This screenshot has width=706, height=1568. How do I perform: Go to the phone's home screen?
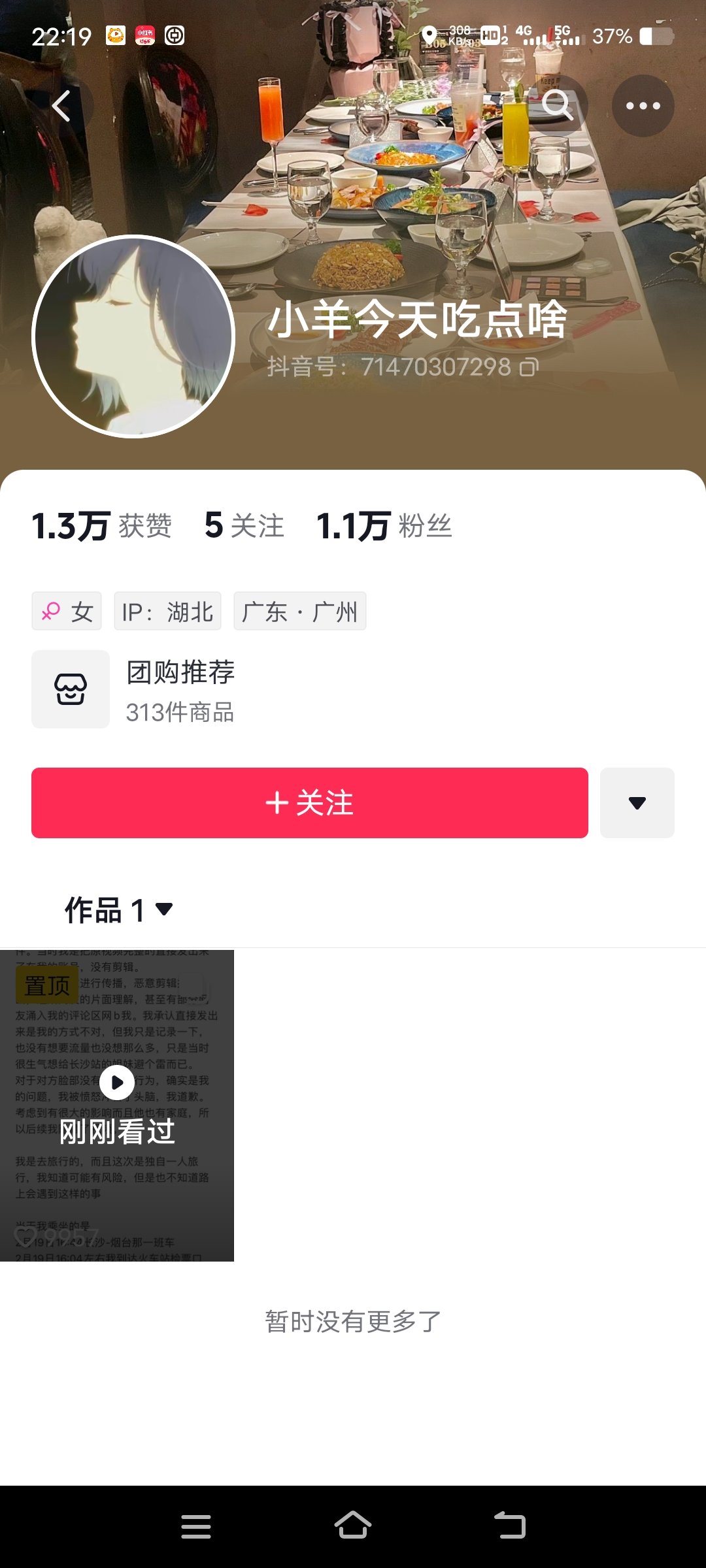coord(353,1526)
